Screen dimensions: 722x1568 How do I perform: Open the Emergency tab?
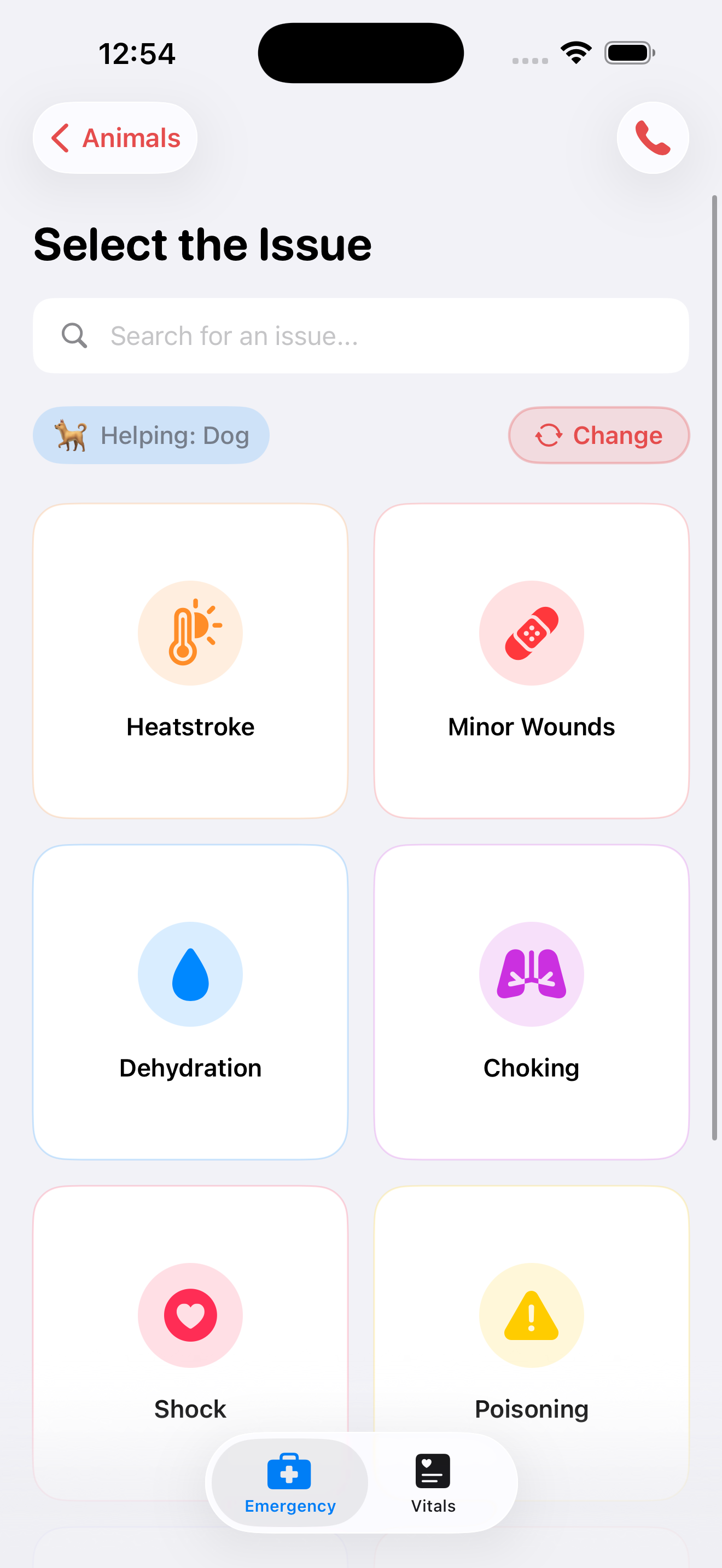290,1483
